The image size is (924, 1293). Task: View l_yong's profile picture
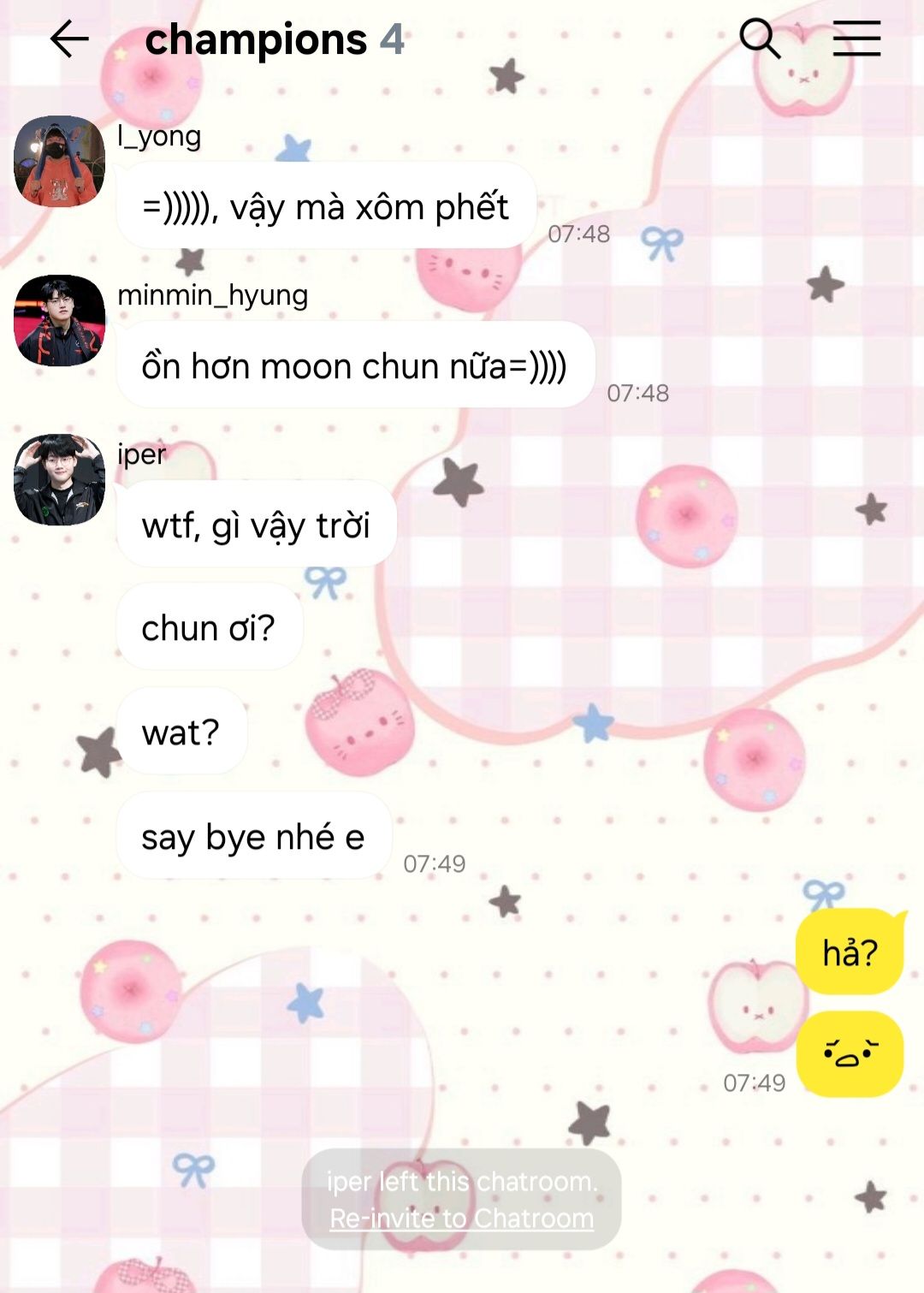[59, 162]
